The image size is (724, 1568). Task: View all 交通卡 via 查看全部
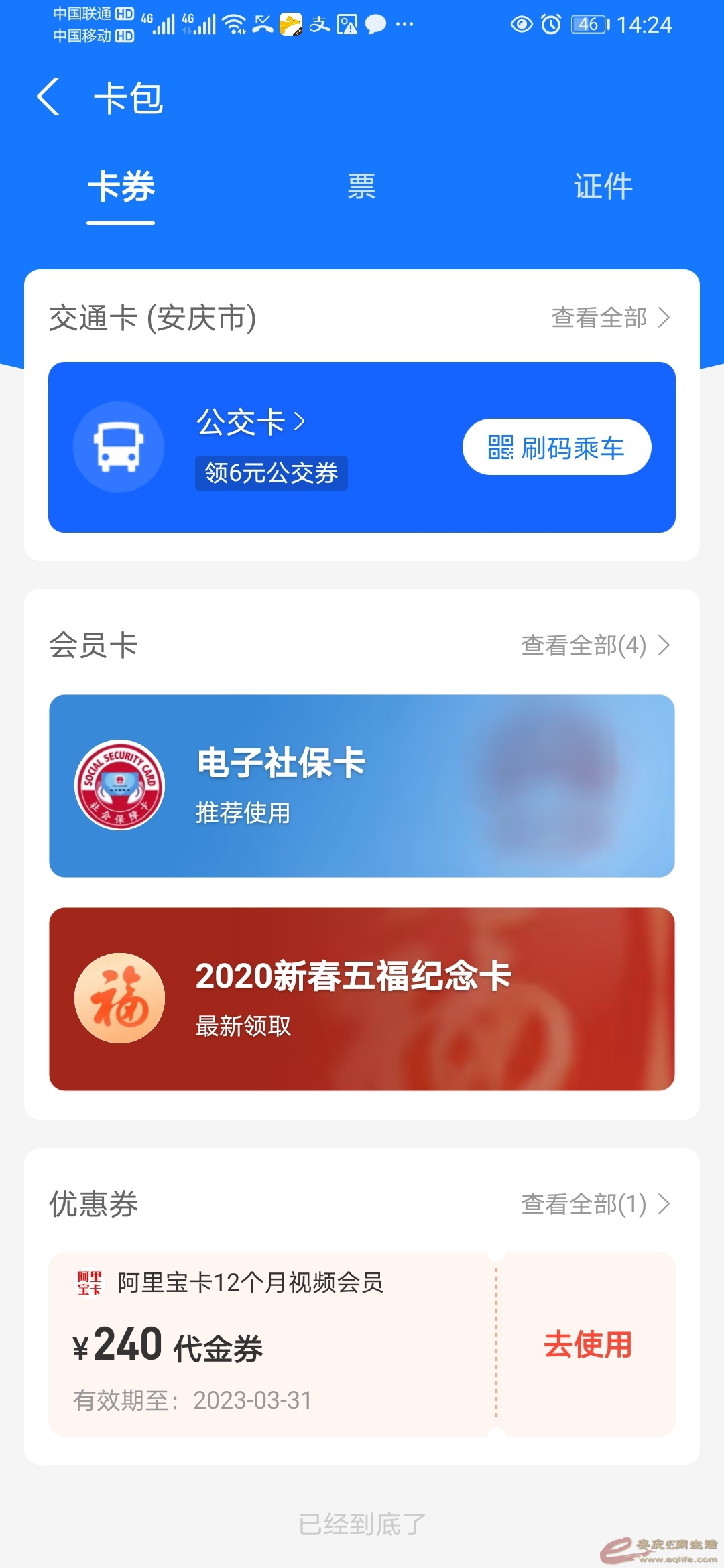609,318
